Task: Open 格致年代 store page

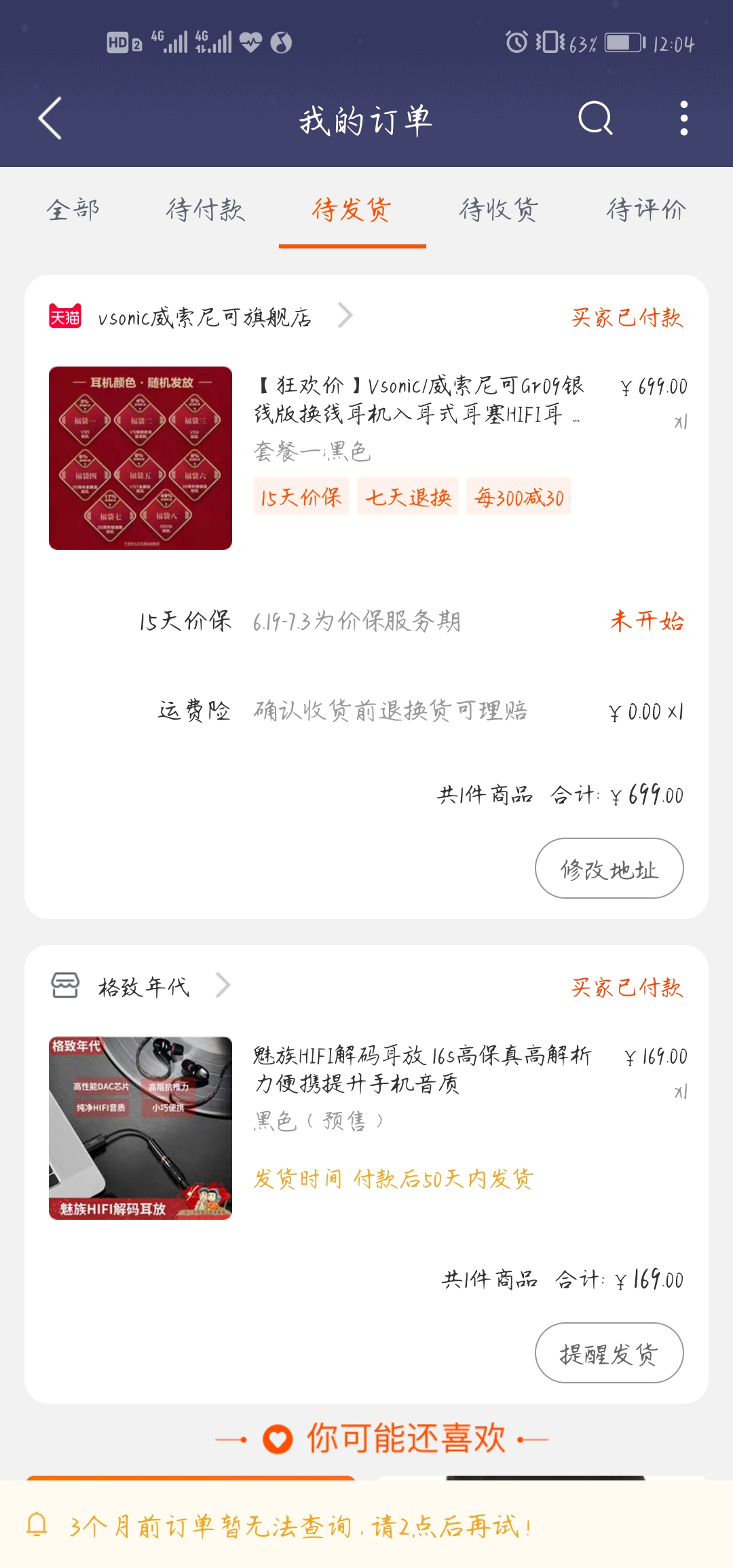Action: point(144,986)
